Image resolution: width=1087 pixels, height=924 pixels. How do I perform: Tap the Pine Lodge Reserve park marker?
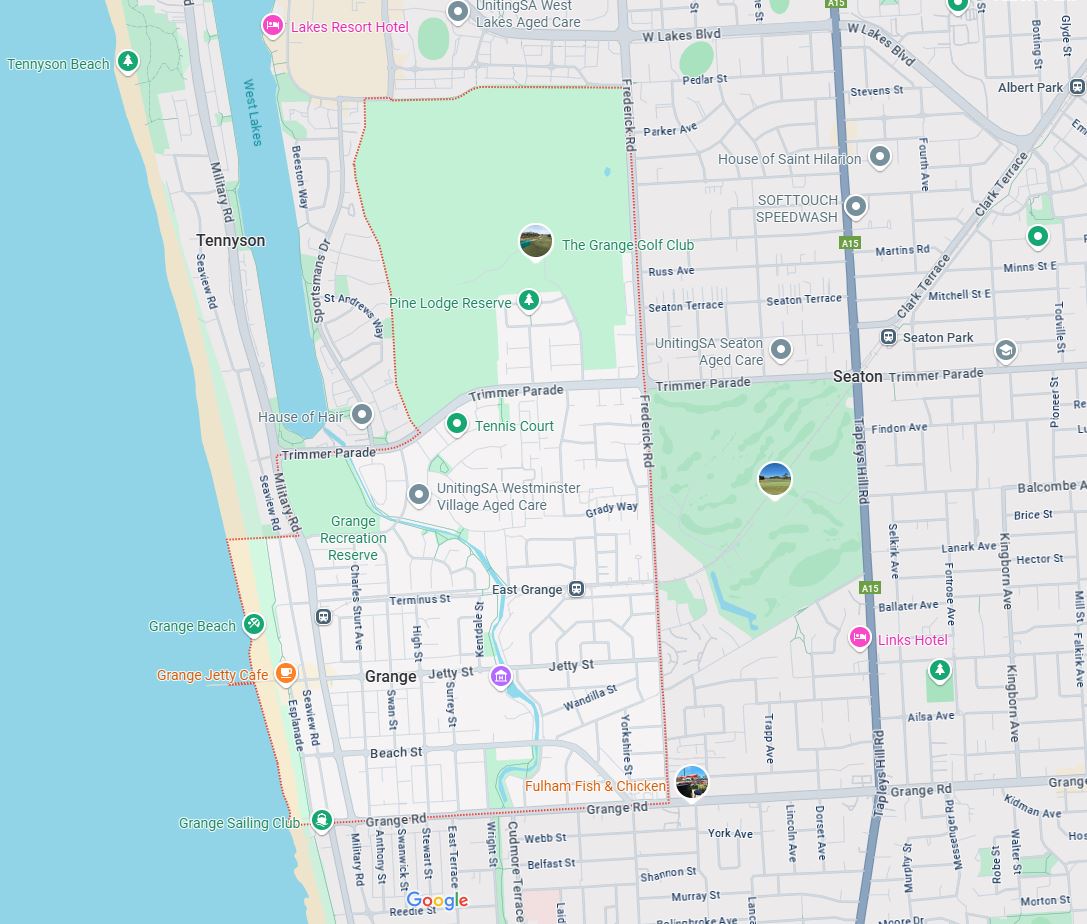click(x=529, y=300)
